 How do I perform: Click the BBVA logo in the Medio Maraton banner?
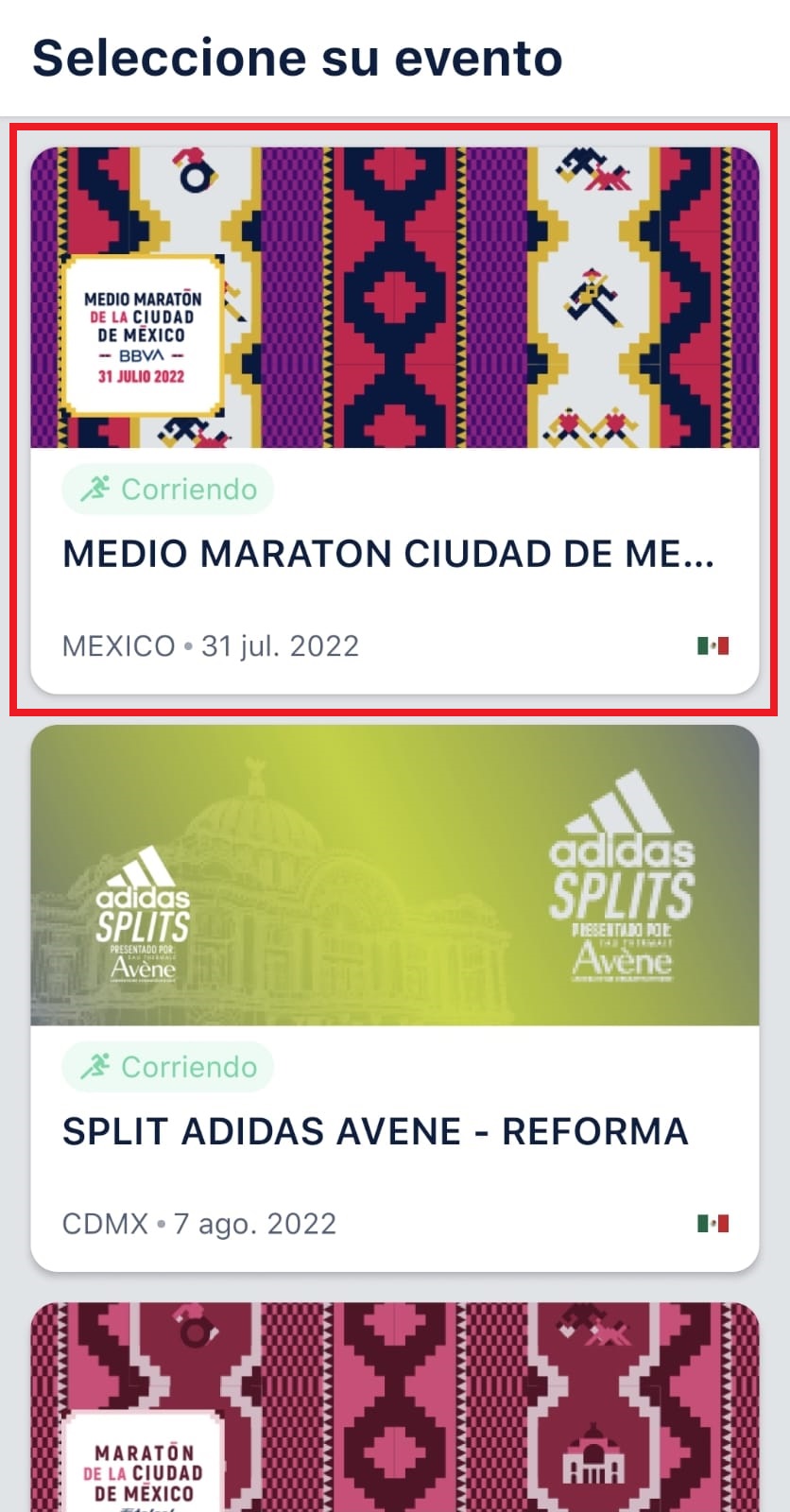[143, 356]
